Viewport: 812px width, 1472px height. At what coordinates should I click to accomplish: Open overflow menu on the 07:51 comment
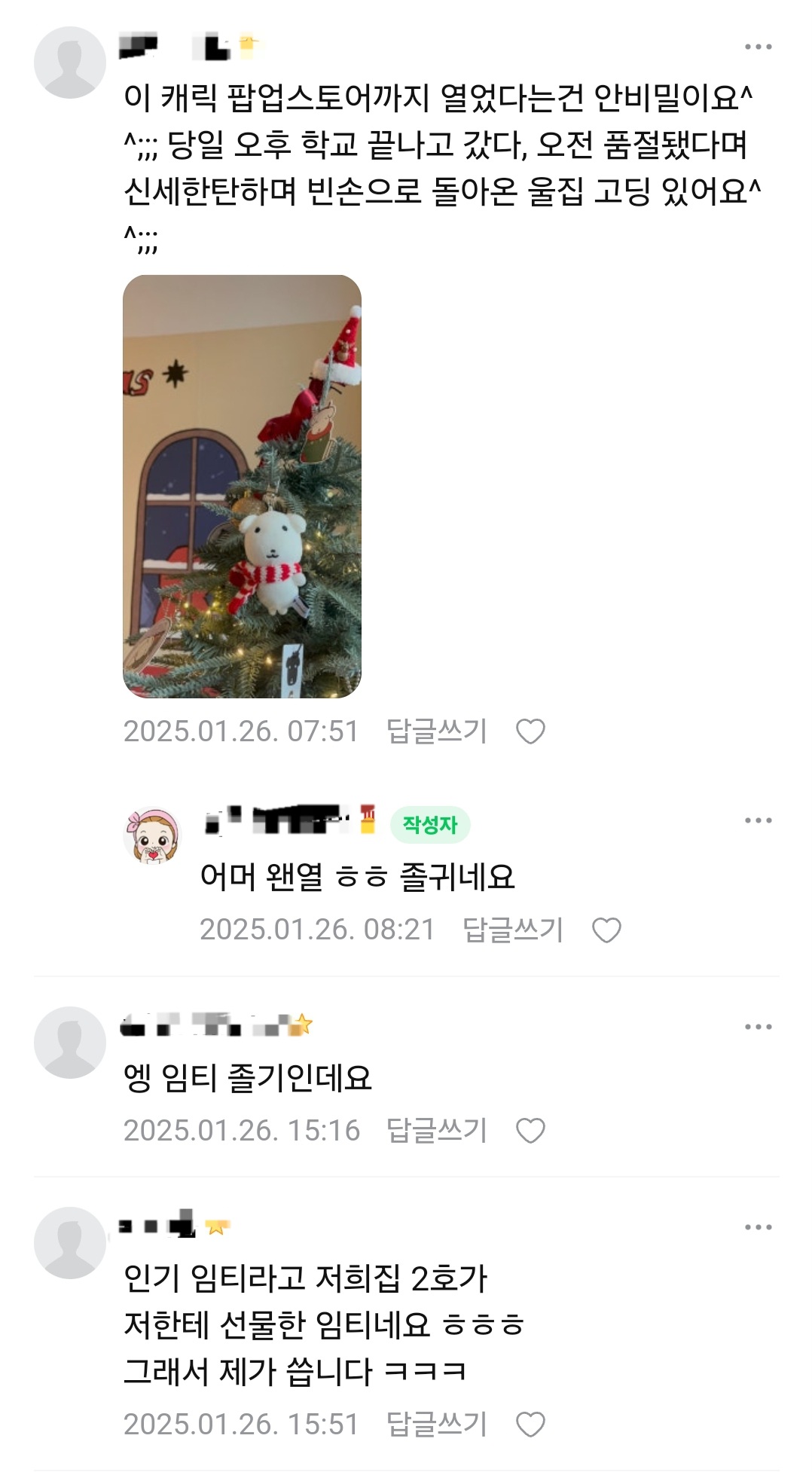[x=758, y=47]
